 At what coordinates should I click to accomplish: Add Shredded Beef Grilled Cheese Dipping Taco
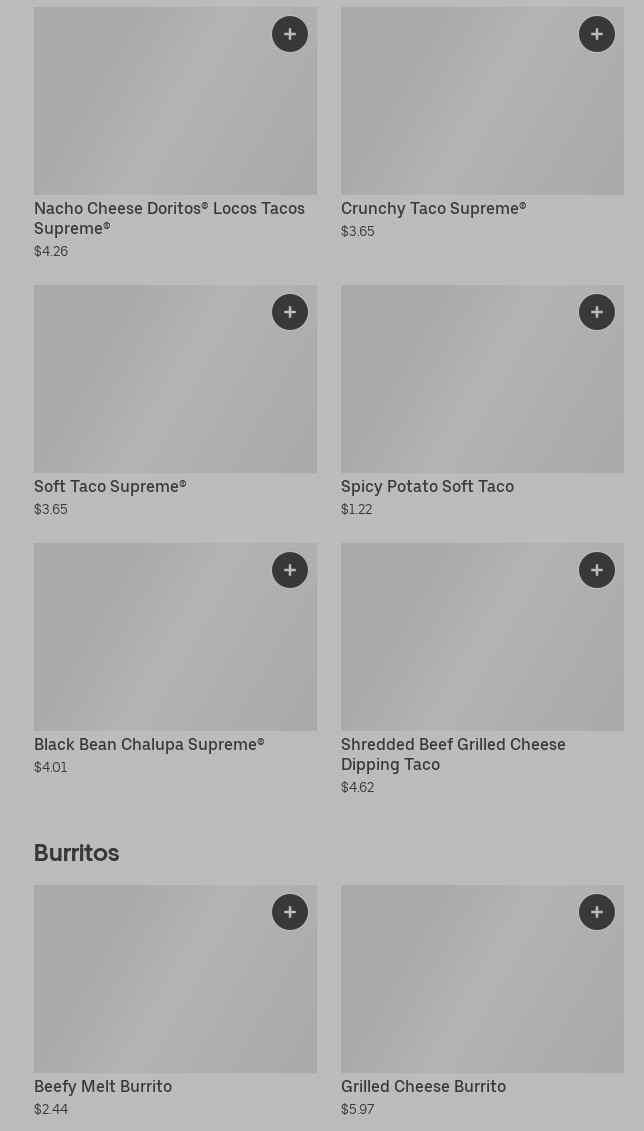597,570
